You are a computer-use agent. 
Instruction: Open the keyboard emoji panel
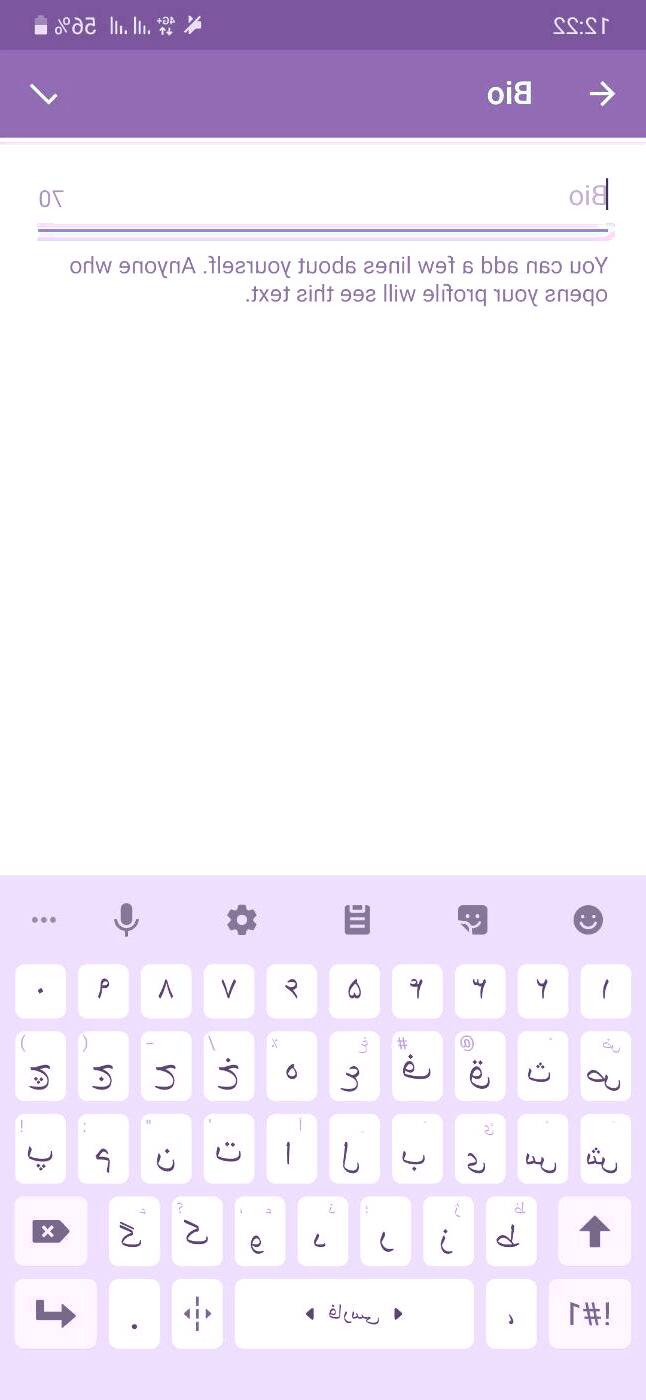point(588,919)
